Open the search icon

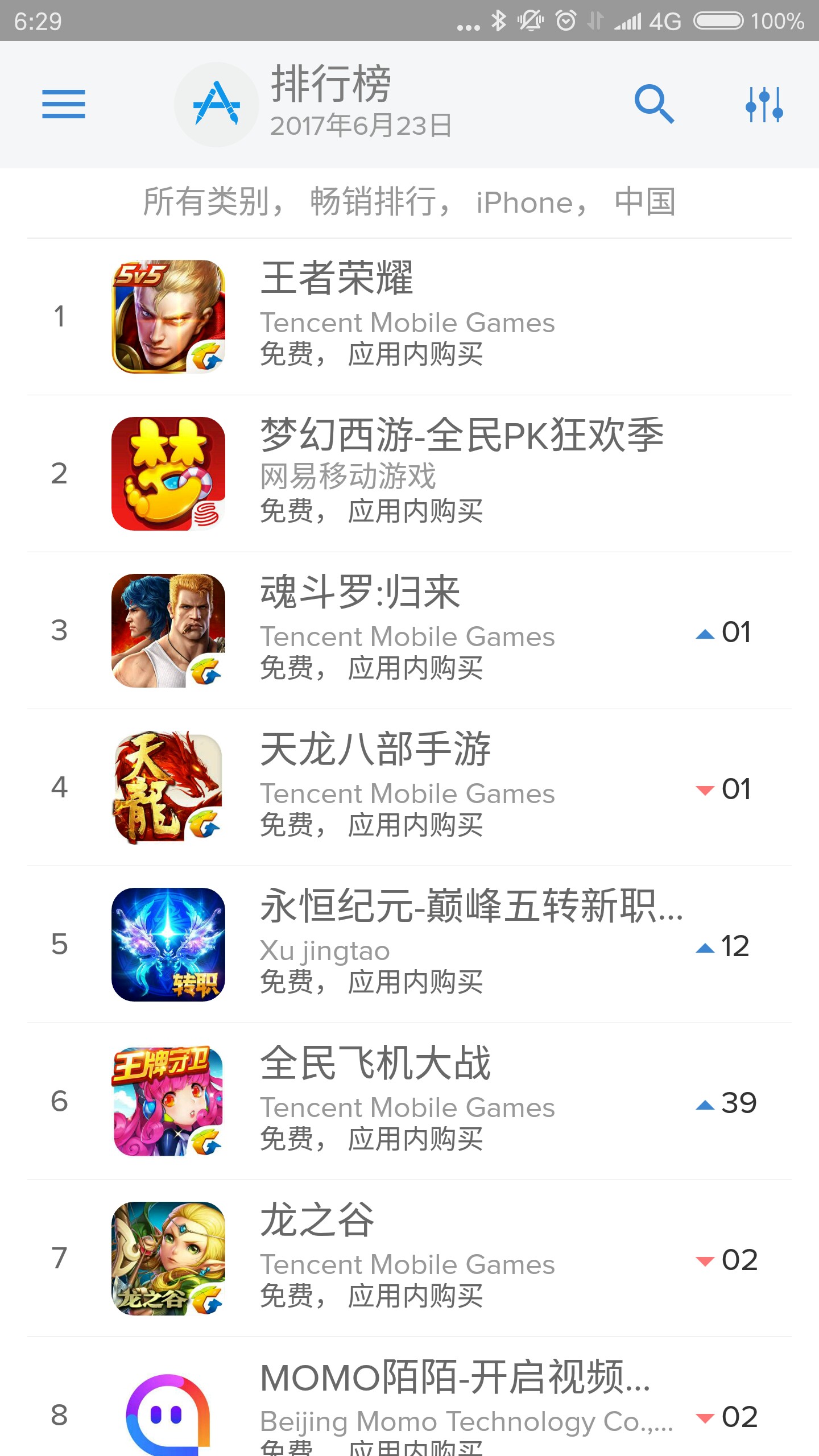click(654, 105)
